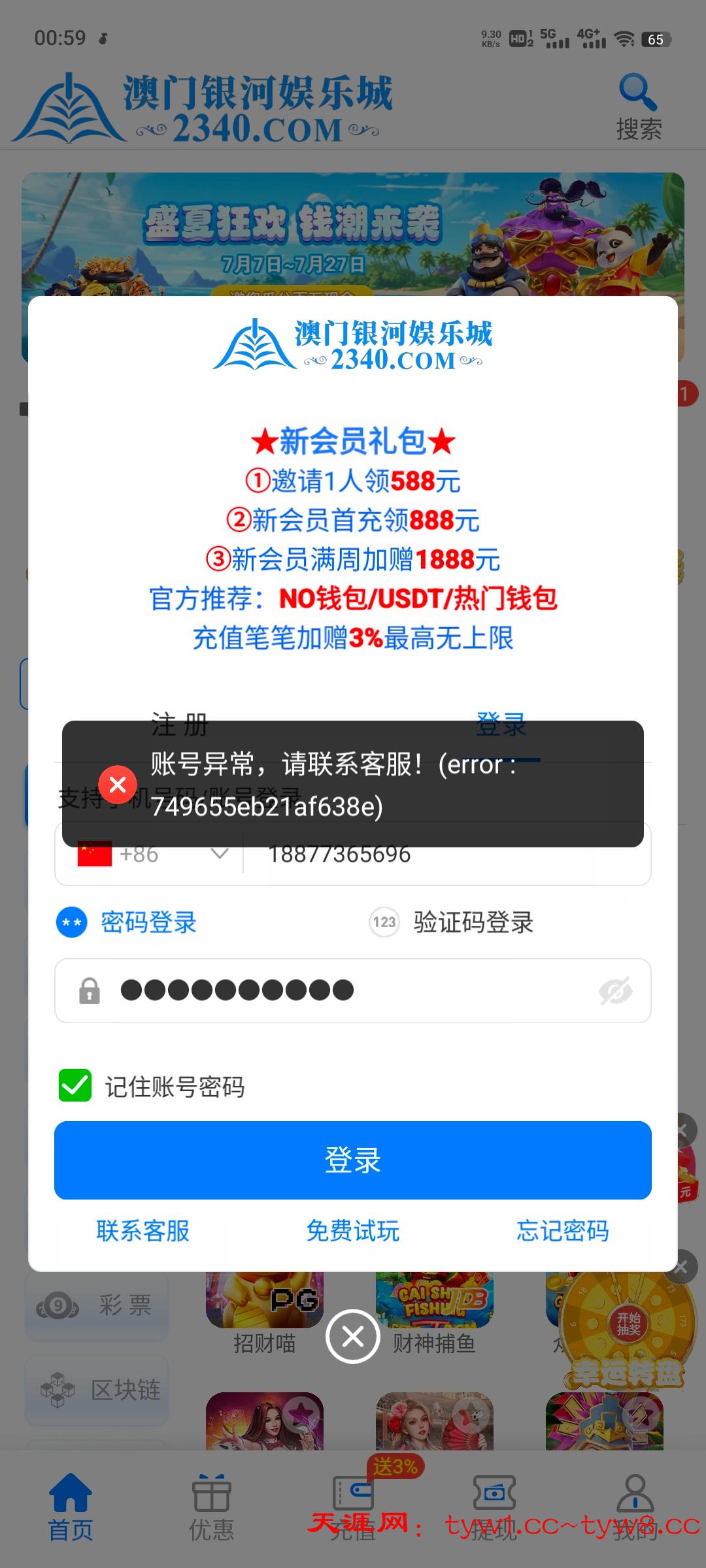The height and width of the screenshot is (1568, 706).
Task: Dismiss the 幸运转盘 floating widget
Action: pos(681,1267)
